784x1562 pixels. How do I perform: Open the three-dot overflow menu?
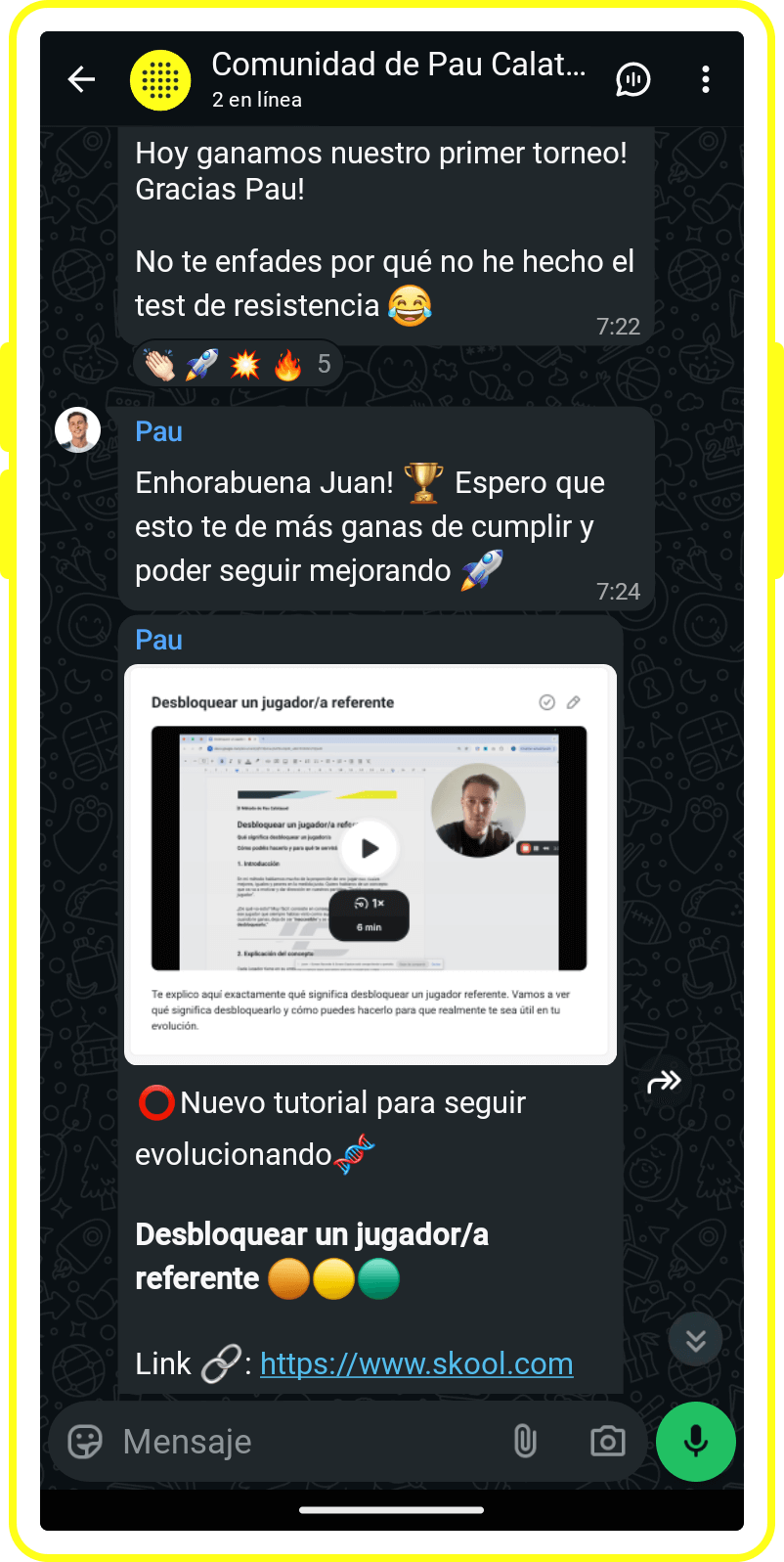pos(705,79)
